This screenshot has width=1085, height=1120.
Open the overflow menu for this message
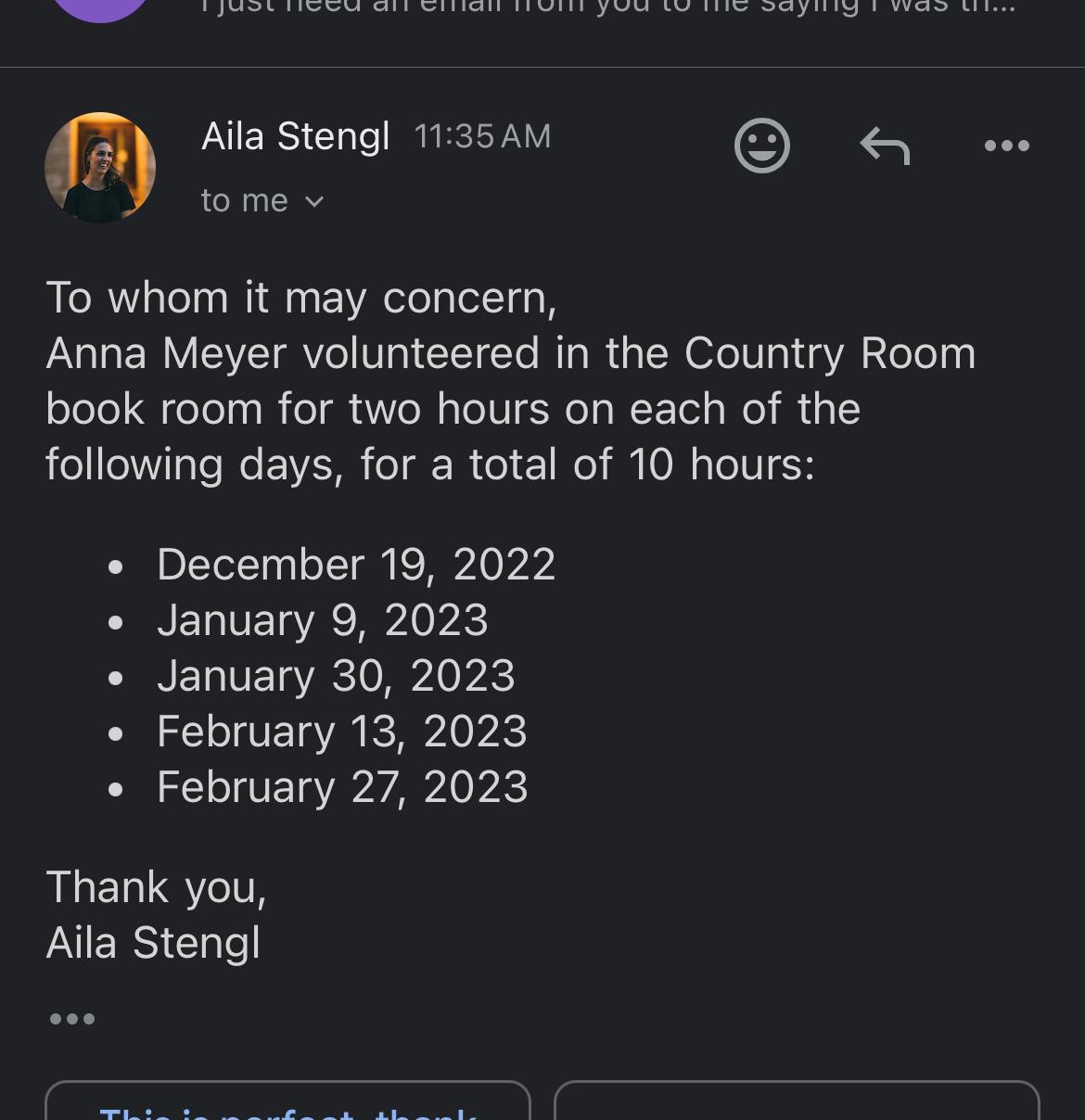pyautogui.click(x=1006, y=146)
